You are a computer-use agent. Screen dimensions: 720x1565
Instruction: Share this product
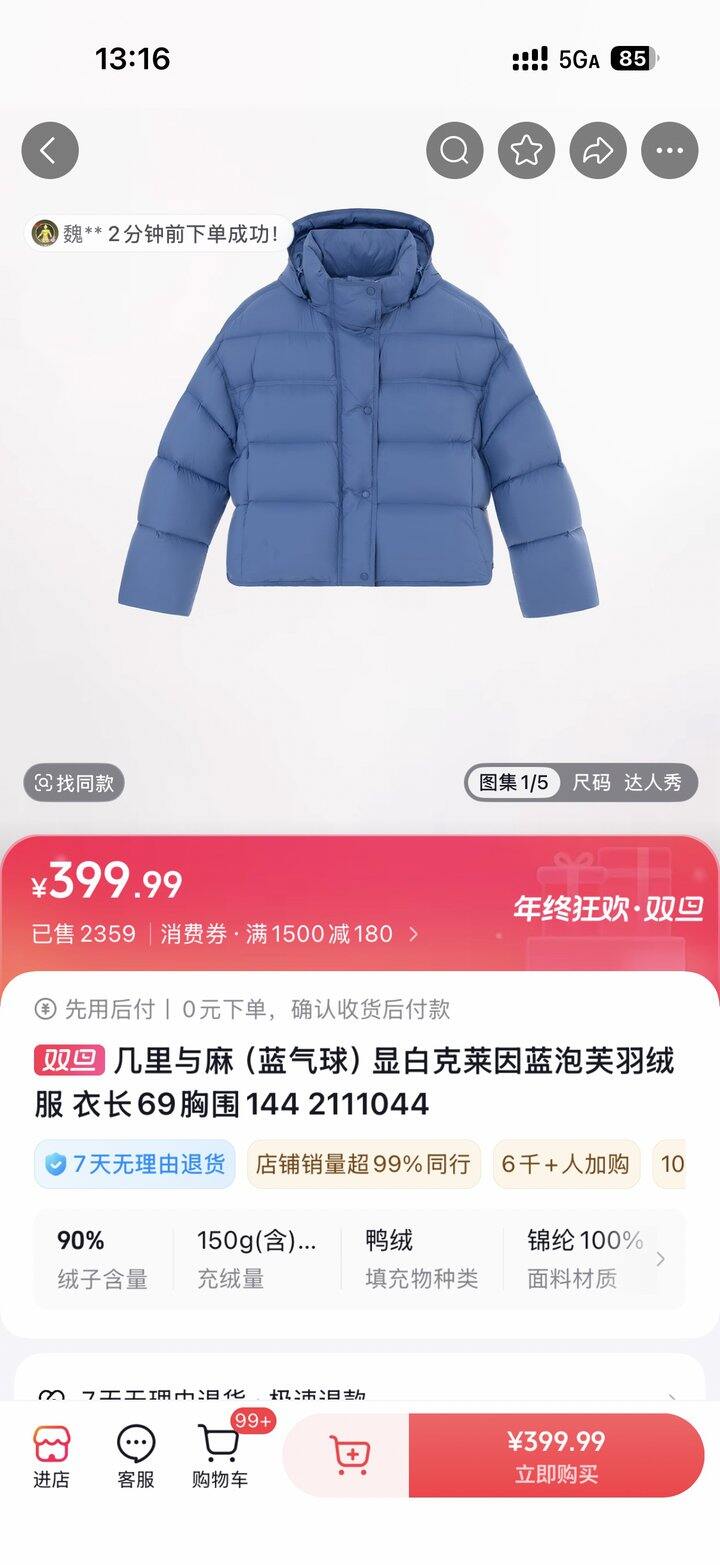598,151
